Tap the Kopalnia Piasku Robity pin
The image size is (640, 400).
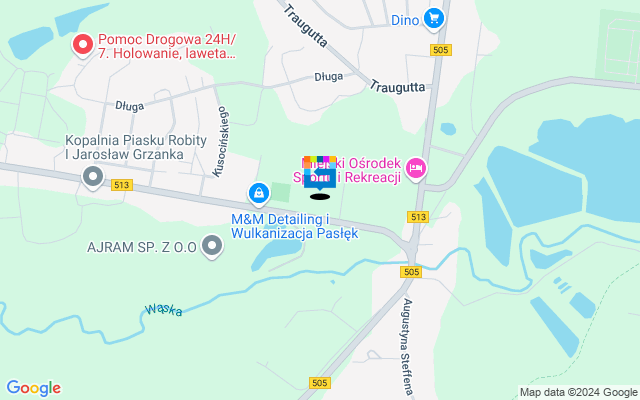pos(93,178)
